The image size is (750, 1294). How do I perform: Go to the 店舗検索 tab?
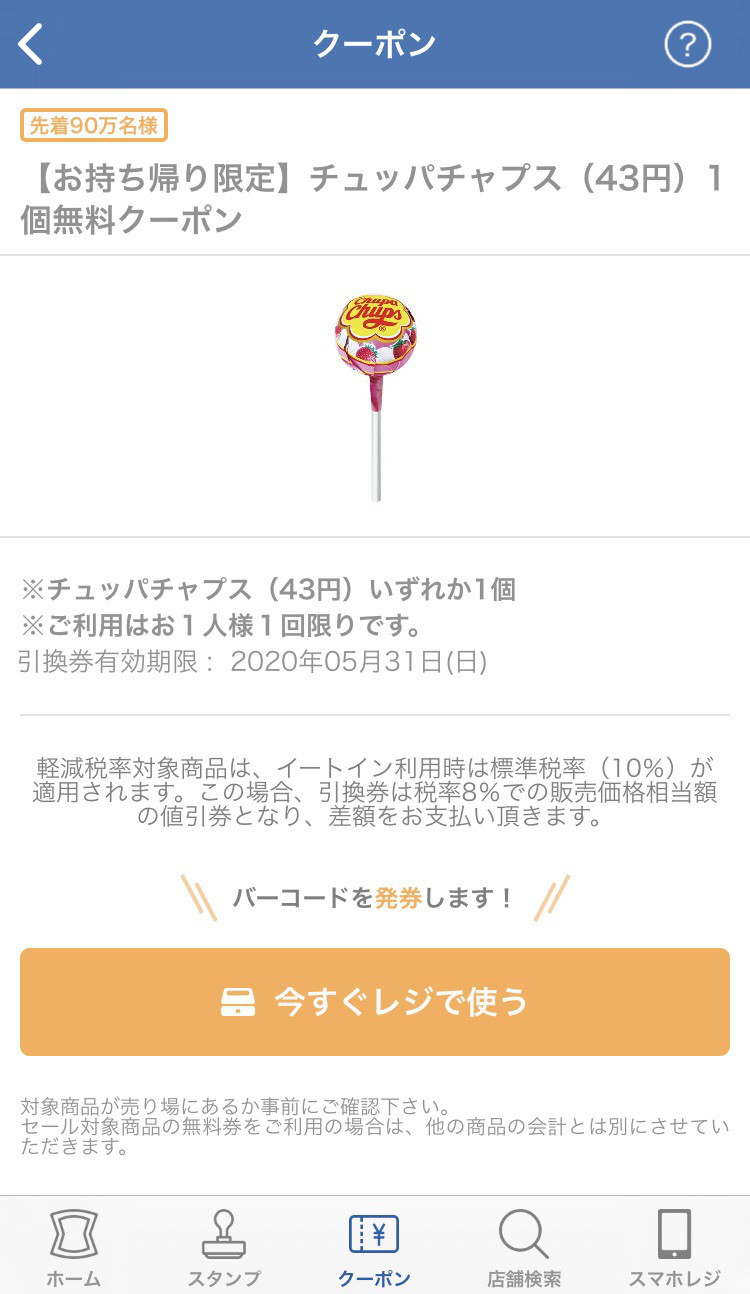pos(524,1247)
